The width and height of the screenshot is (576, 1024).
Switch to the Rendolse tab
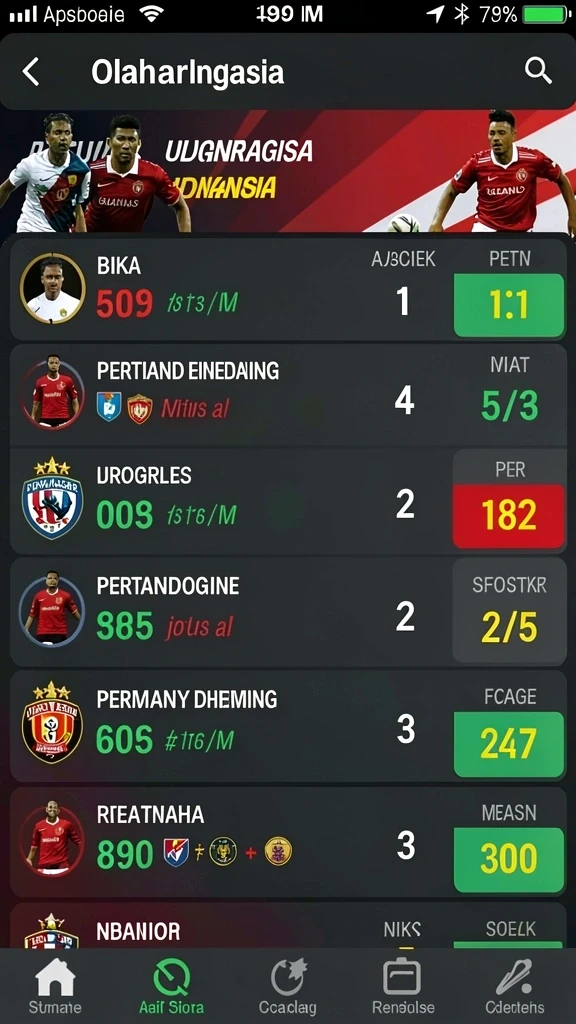[403, 986]
